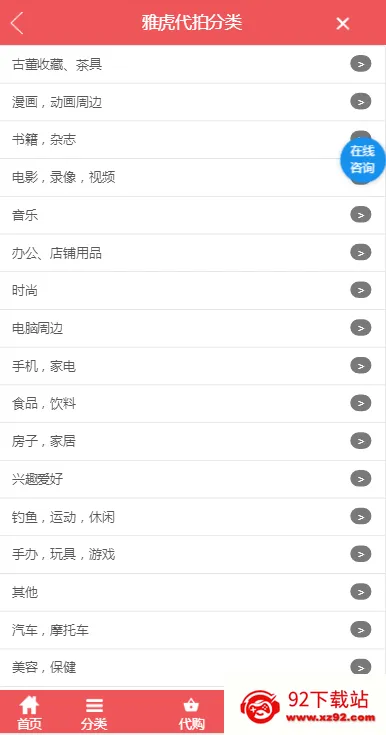Go back using the header arrow
The image size is (386, 735).
pos(17,23)
